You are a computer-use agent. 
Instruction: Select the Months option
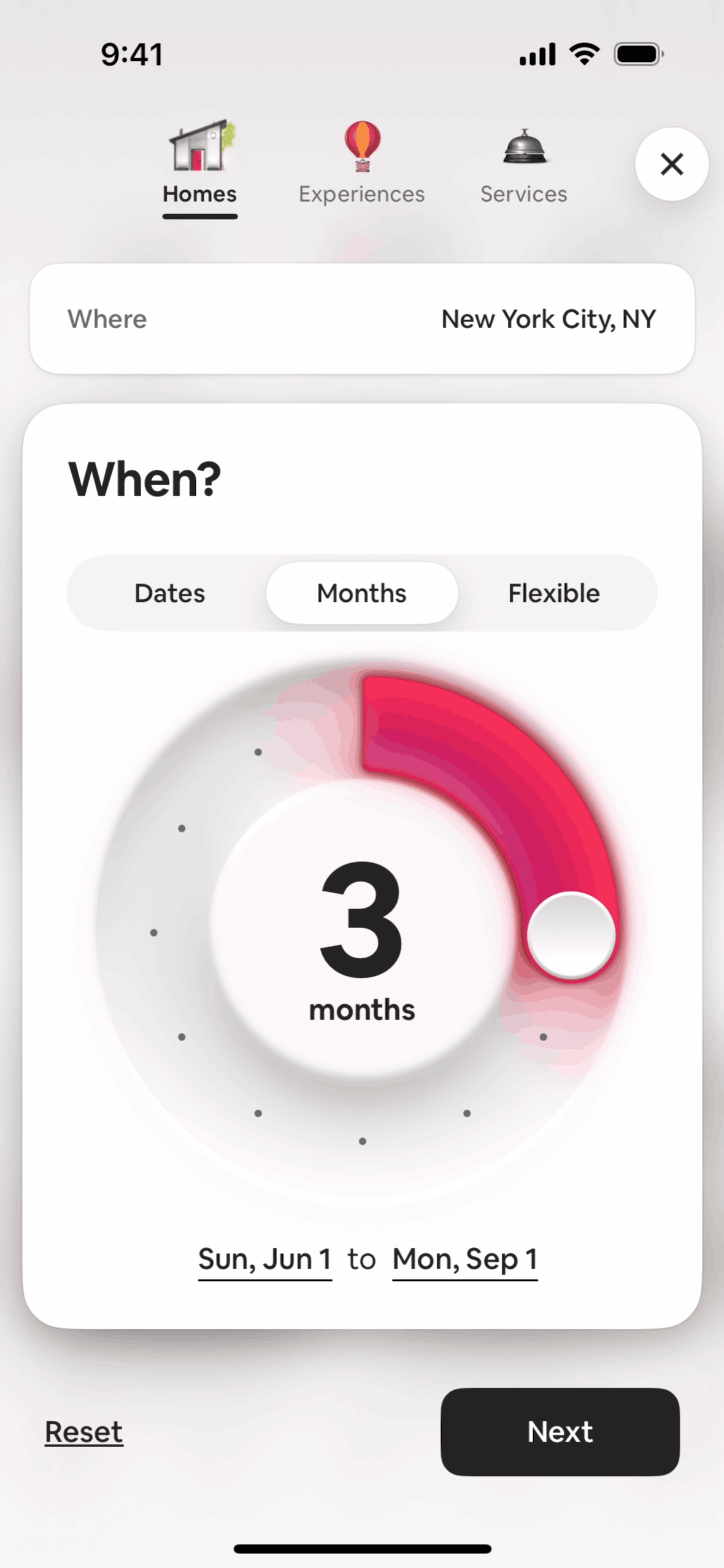362,593
